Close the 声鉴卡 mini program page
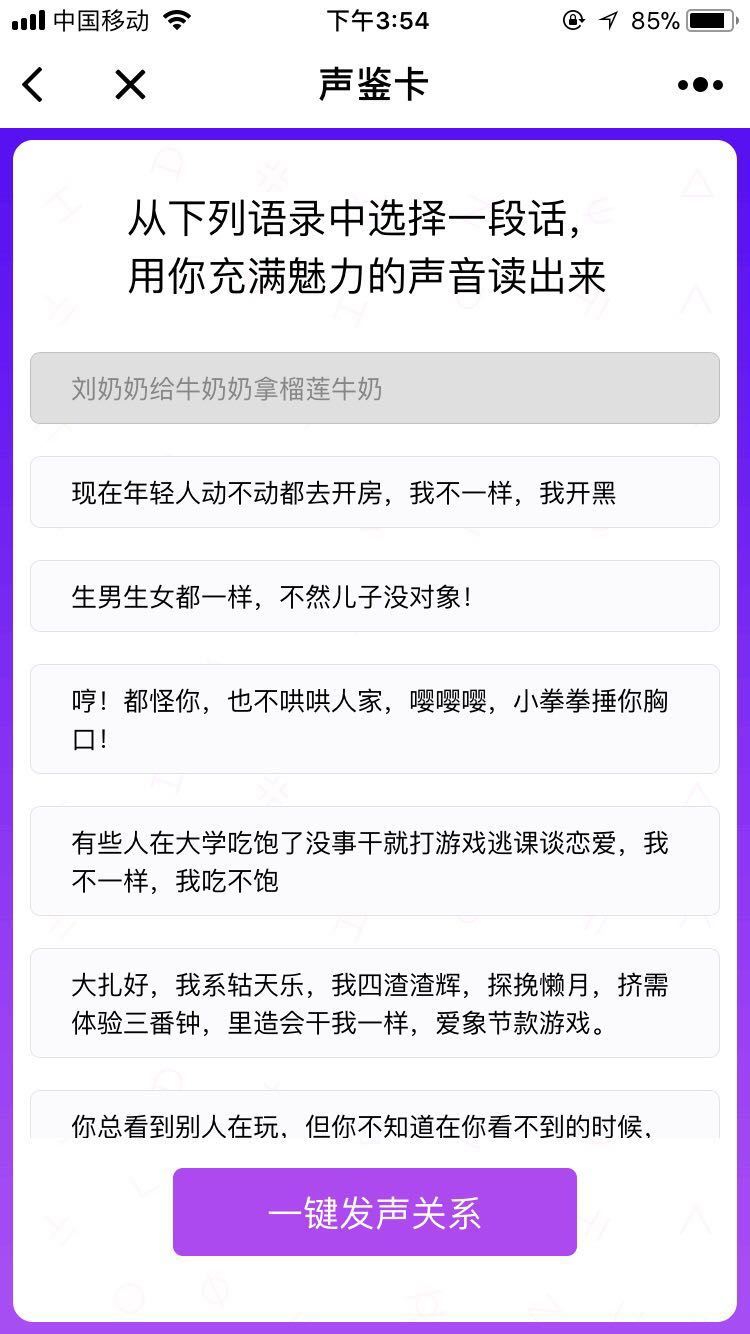This screenshot has width=750, height=1334. 130,85
